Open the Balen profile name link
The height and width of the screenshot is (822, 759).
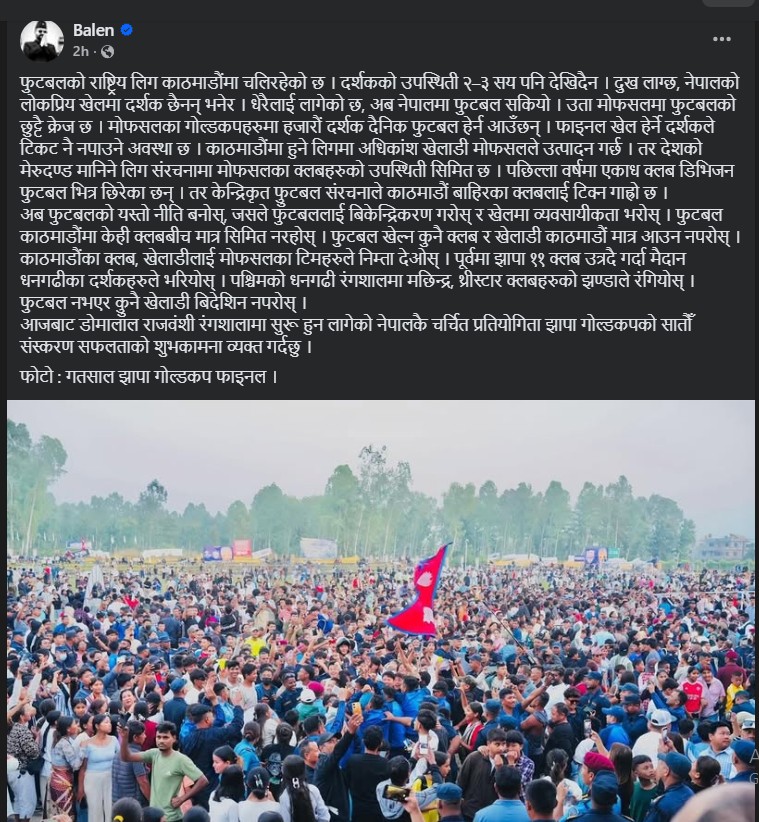(93, 30)
